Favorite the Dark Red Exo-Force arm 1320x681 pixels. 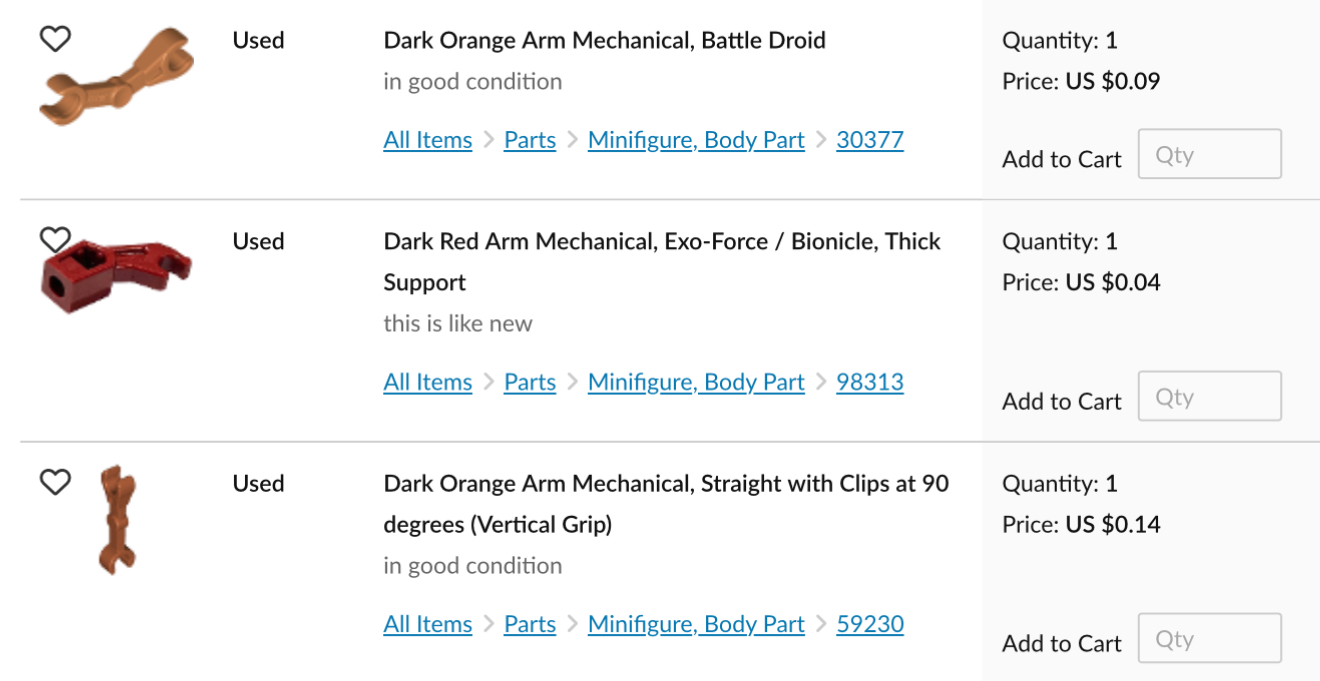tap(55, 240)
